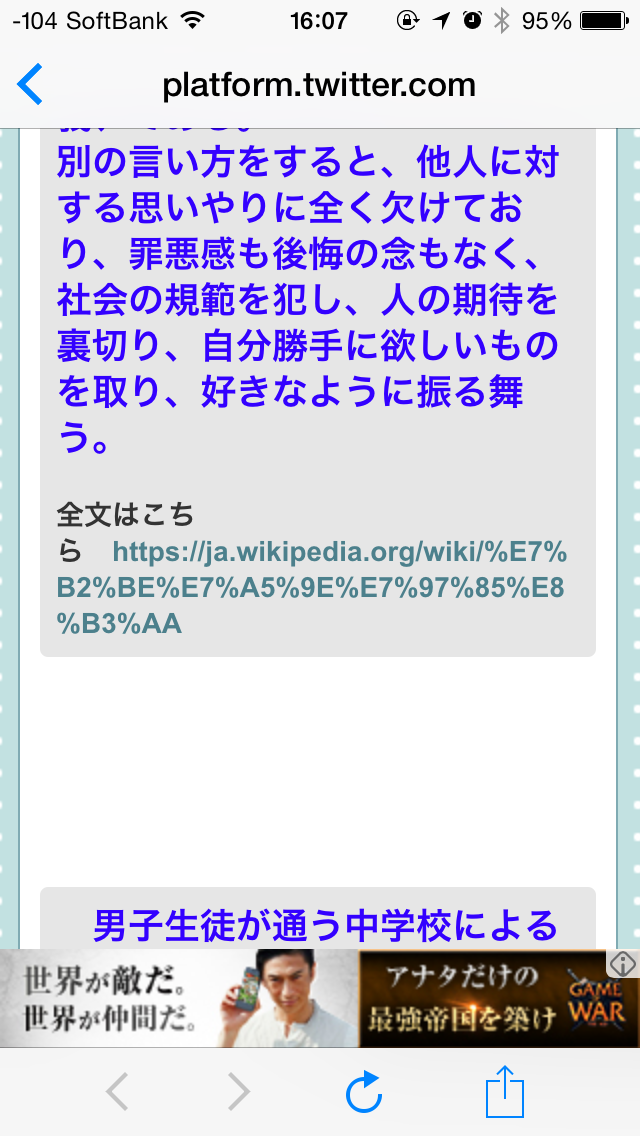Go back using the blue arrow
This screenshot has width=640, height=1136.
tap(31, 85)
